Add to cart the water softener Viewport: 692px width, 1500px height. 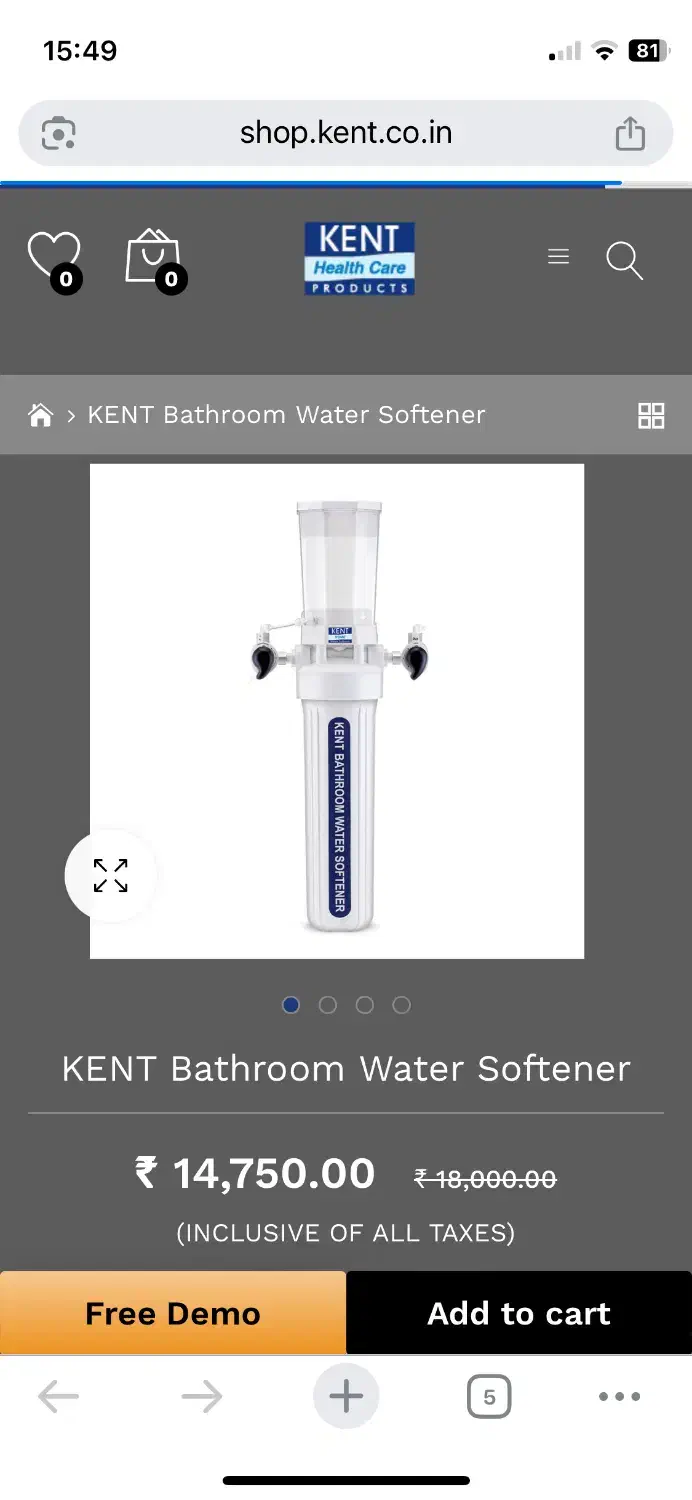(x=519, y=1313)
